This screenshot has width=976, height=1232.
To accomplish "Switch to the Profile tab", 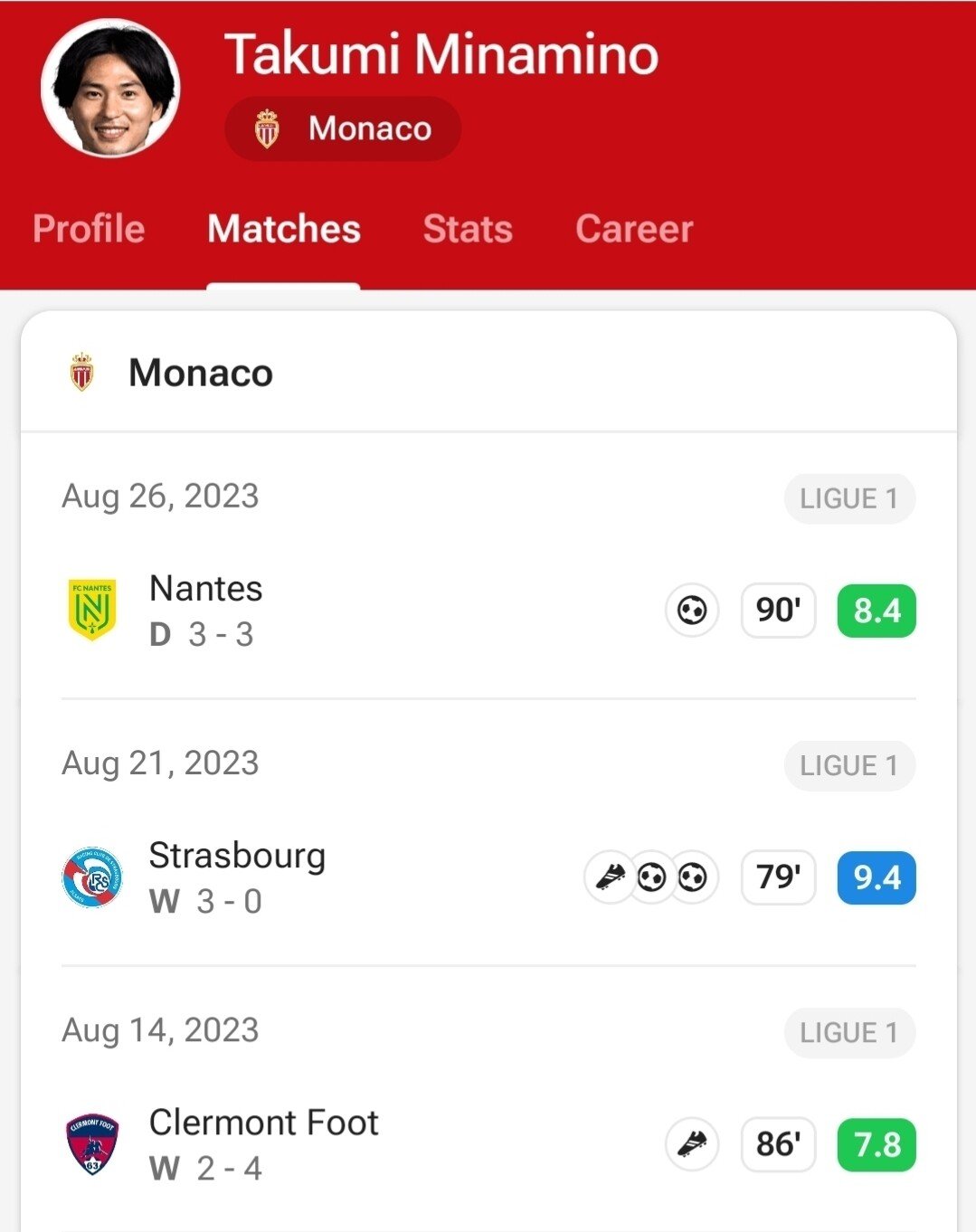I will pyautogui.click(x=89, y=229).
